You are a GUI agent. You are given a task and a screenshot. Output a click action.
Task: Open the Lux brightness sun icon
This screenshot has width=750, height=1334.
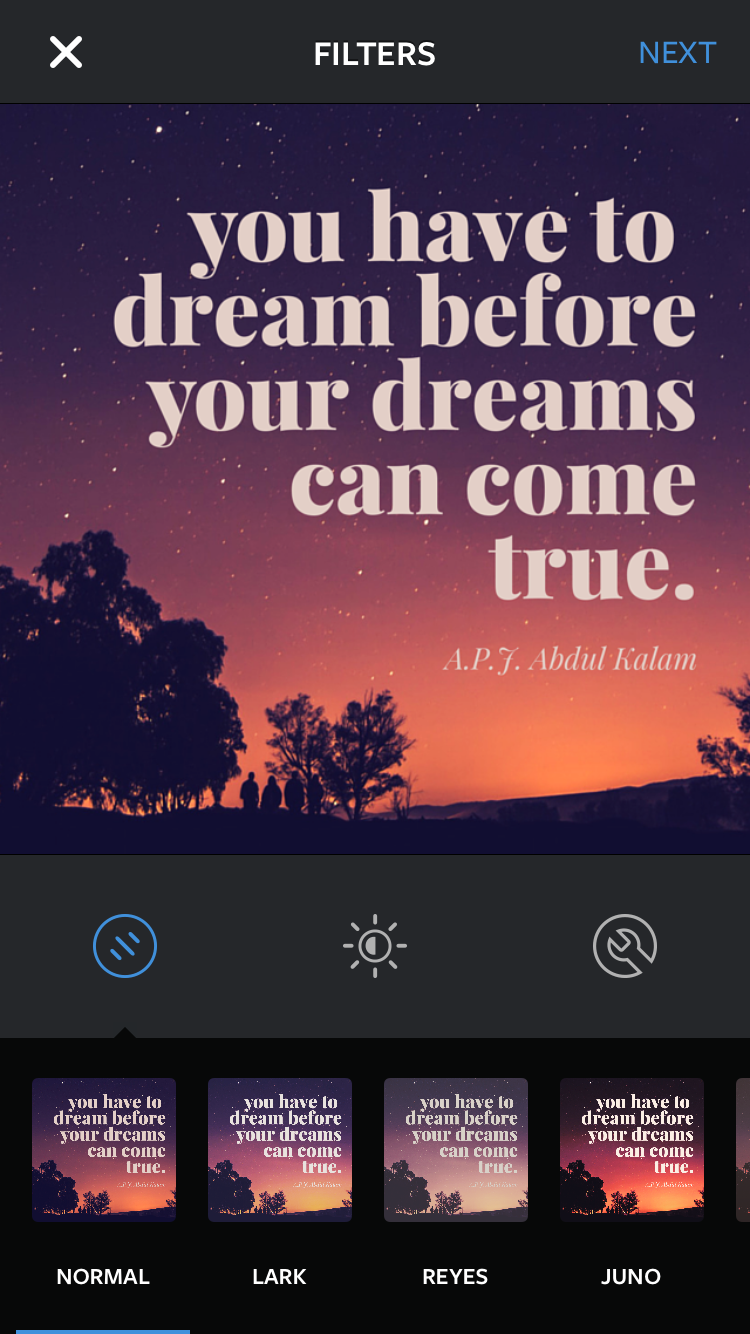(375, 945)
